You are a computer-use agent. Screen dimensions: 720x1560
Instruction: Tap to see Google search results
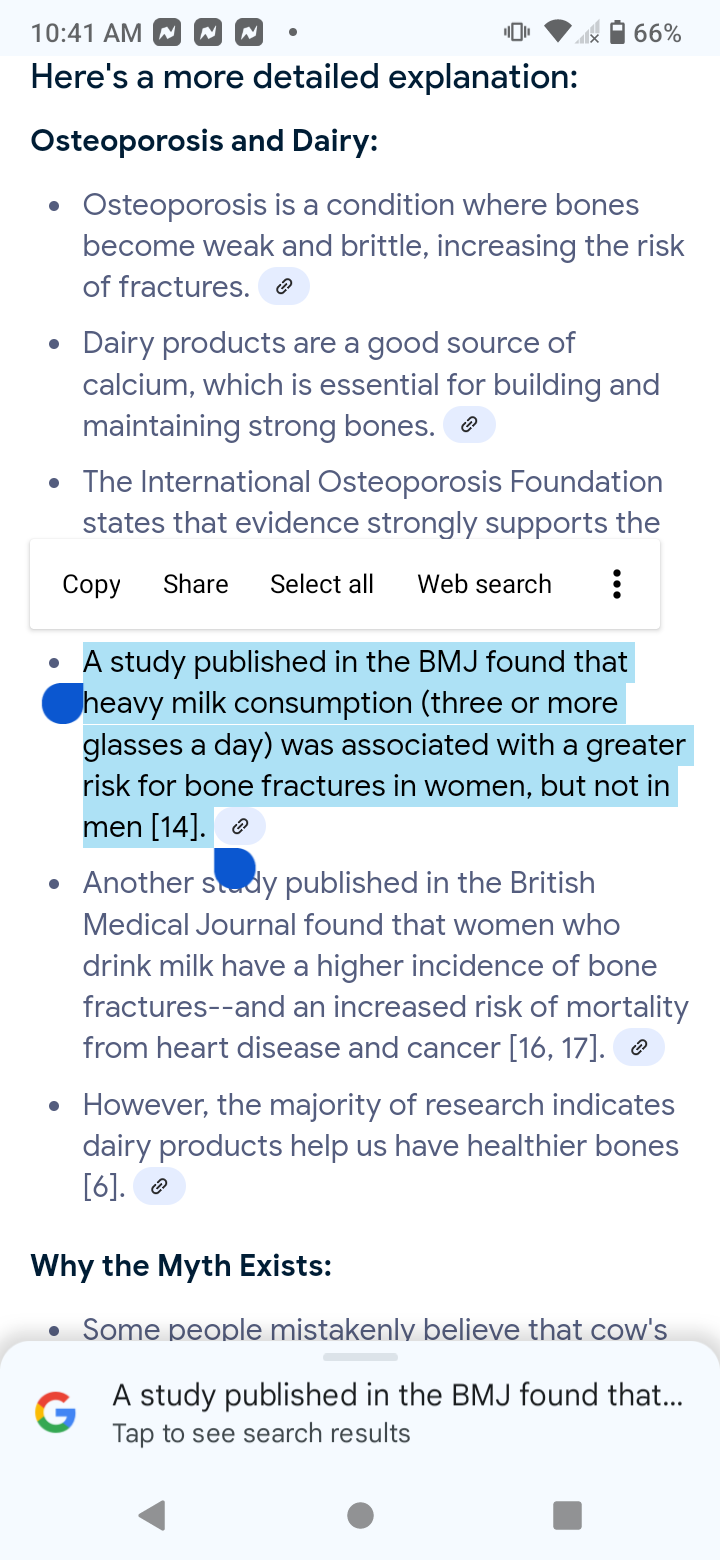(360, 1412)
